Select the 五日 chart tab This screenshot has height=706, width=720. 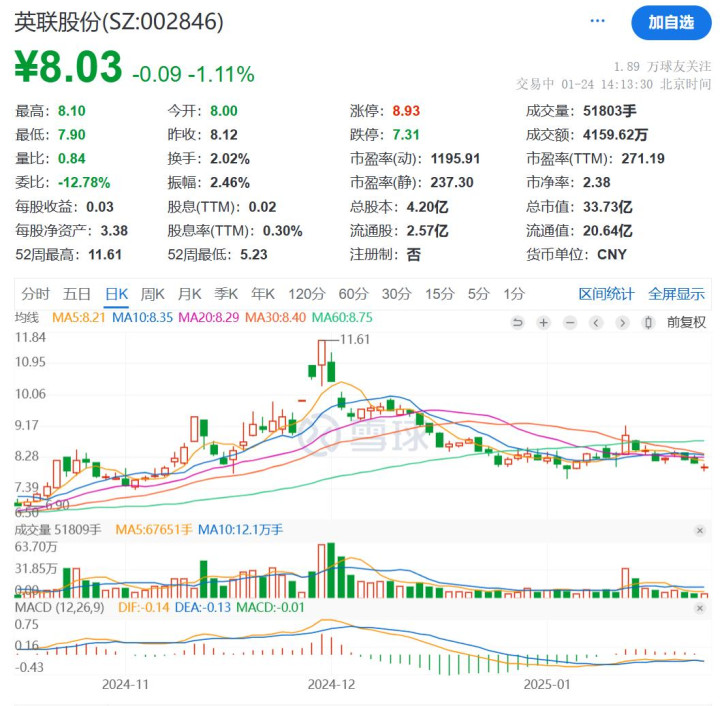pyautogui.click(x=77, y=294)
